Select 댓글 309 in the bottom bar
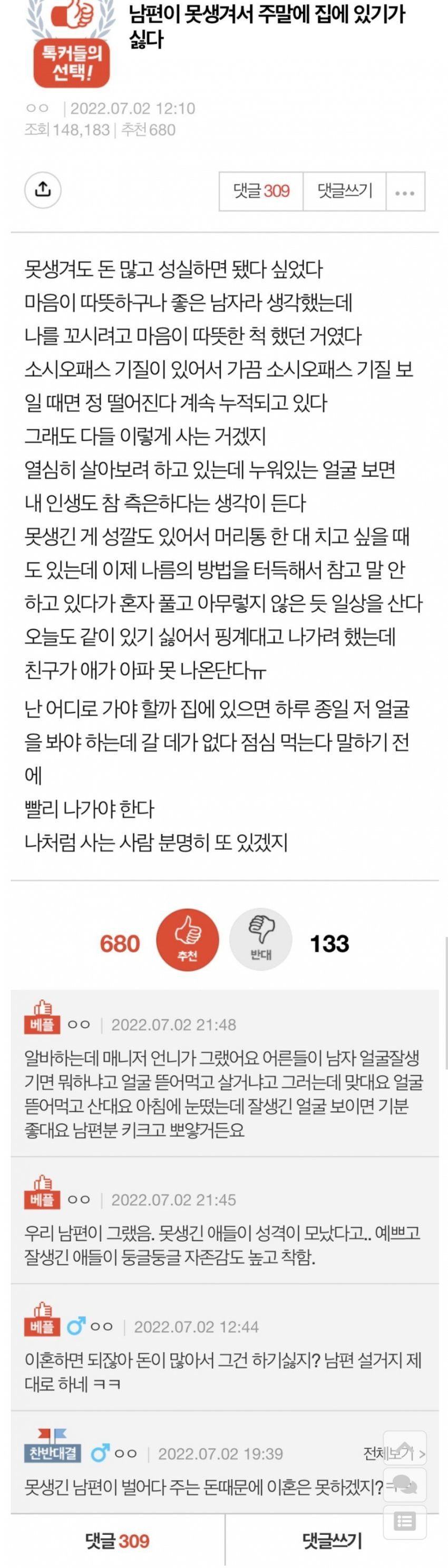 (x=118, y=1541)
